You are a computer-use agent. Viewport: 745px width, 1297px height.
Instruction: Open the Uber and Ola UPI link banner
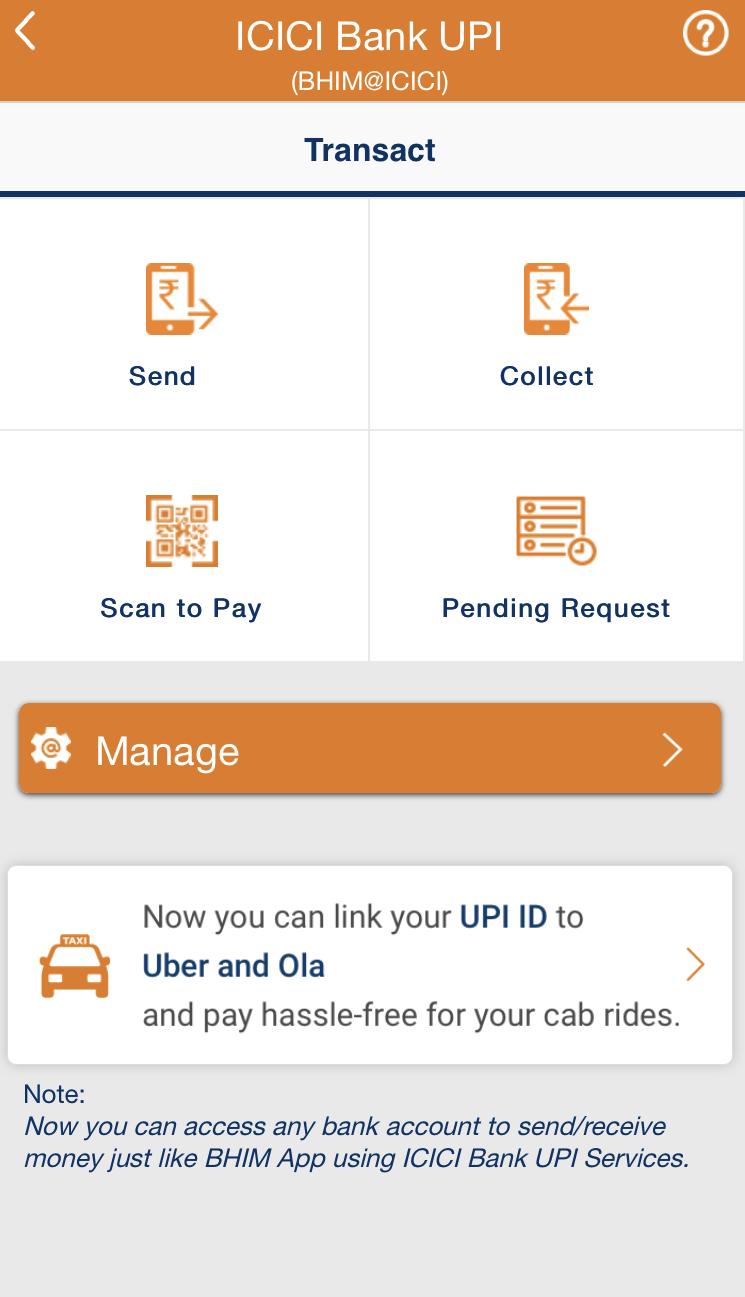click(x=370, y=965)
